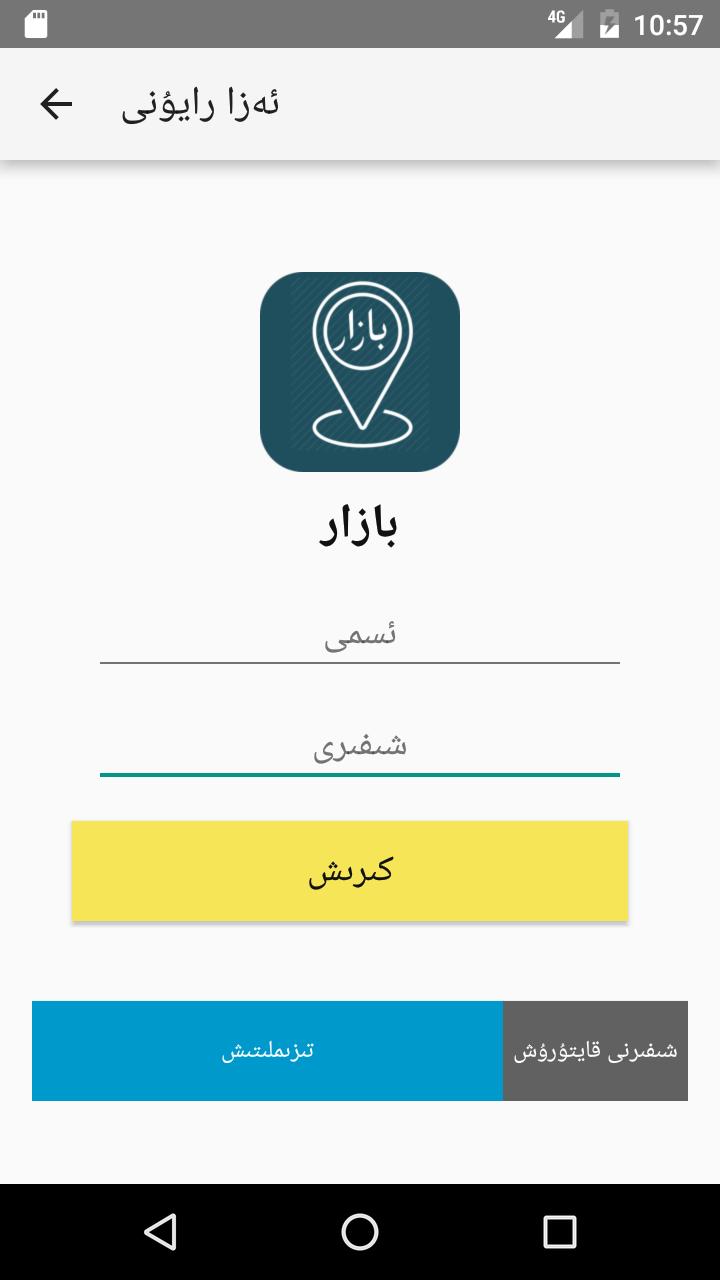Go back using the toolbar arrow
720x1280 pixels.
click(56, 104)
